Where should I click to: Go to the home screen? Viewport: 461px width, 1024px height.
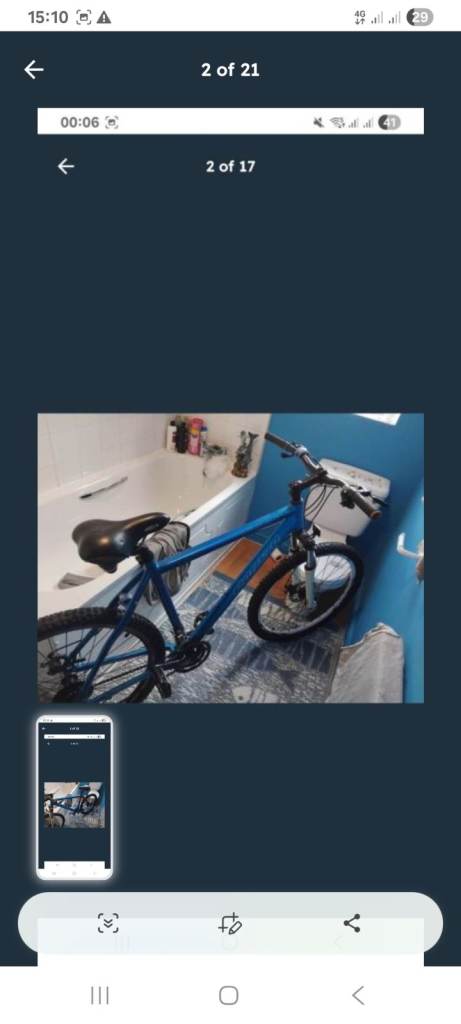point(229,995)
